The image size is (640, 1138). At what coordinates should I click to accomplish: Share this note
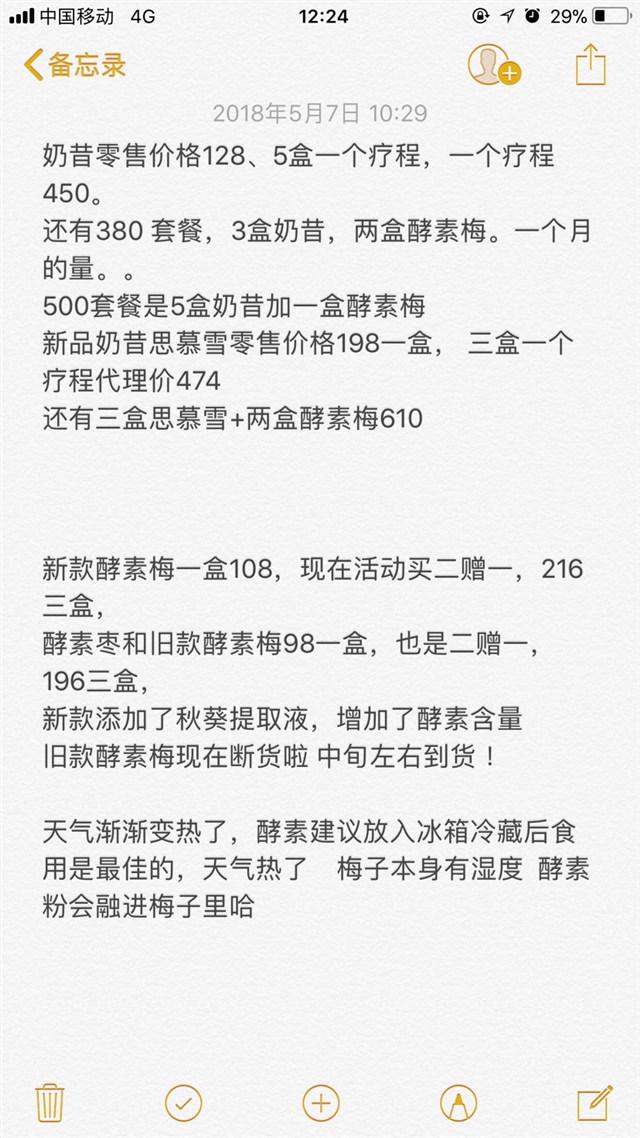coord(590,65)
